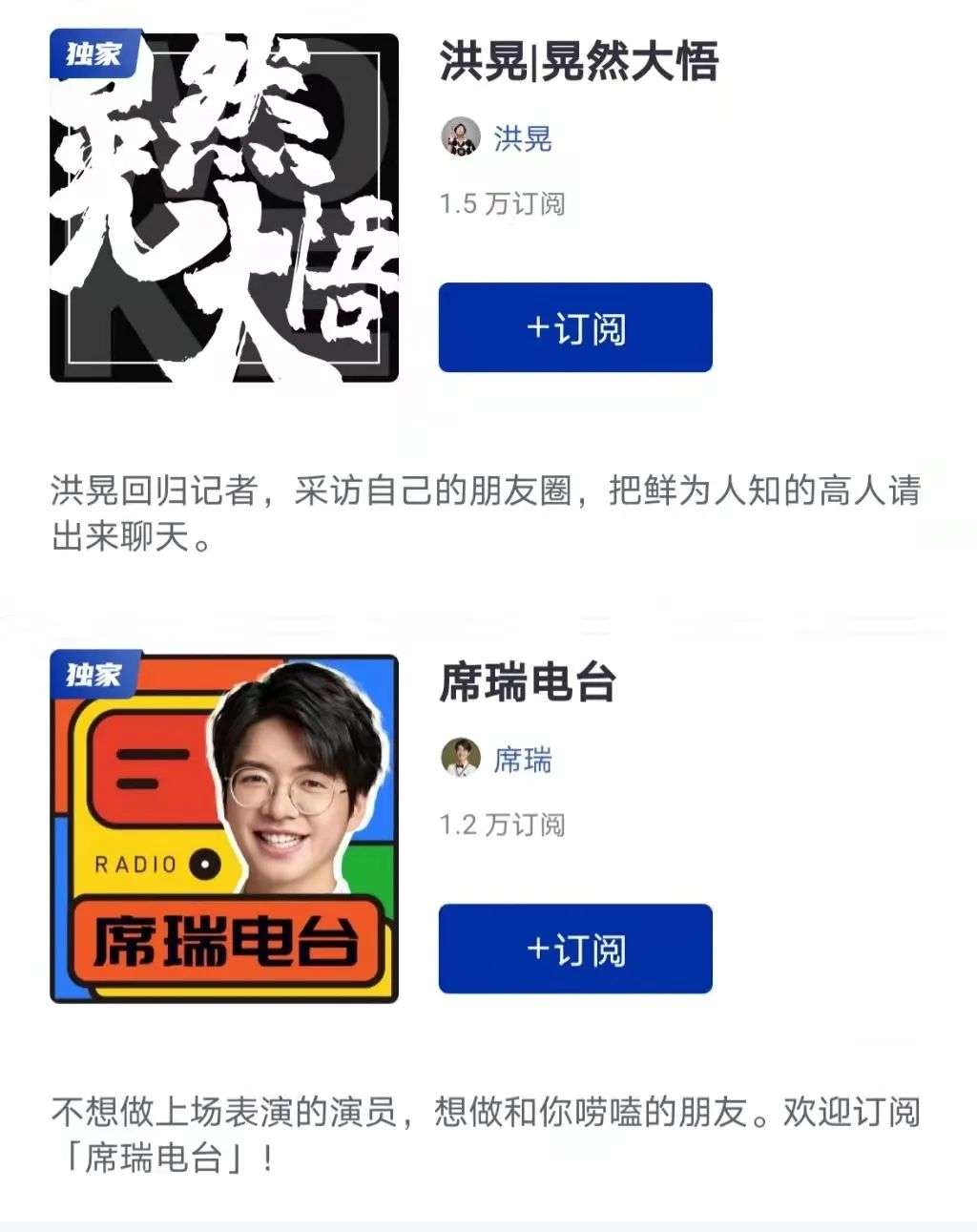Viewport: 977px width, 1232px height.
Task: Open the 晃然大悟 cover tile
Action: pos(224,208)
